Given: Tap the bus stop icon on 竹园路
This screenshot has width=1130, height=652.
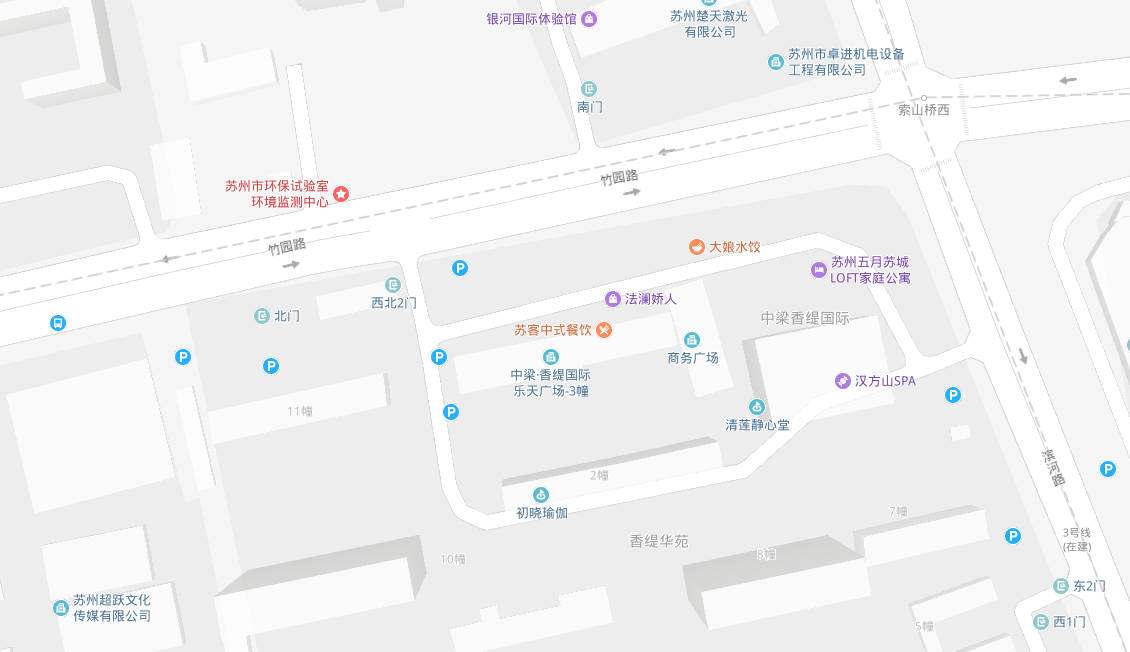Looking at the screenshot, I should click(58, 323).
